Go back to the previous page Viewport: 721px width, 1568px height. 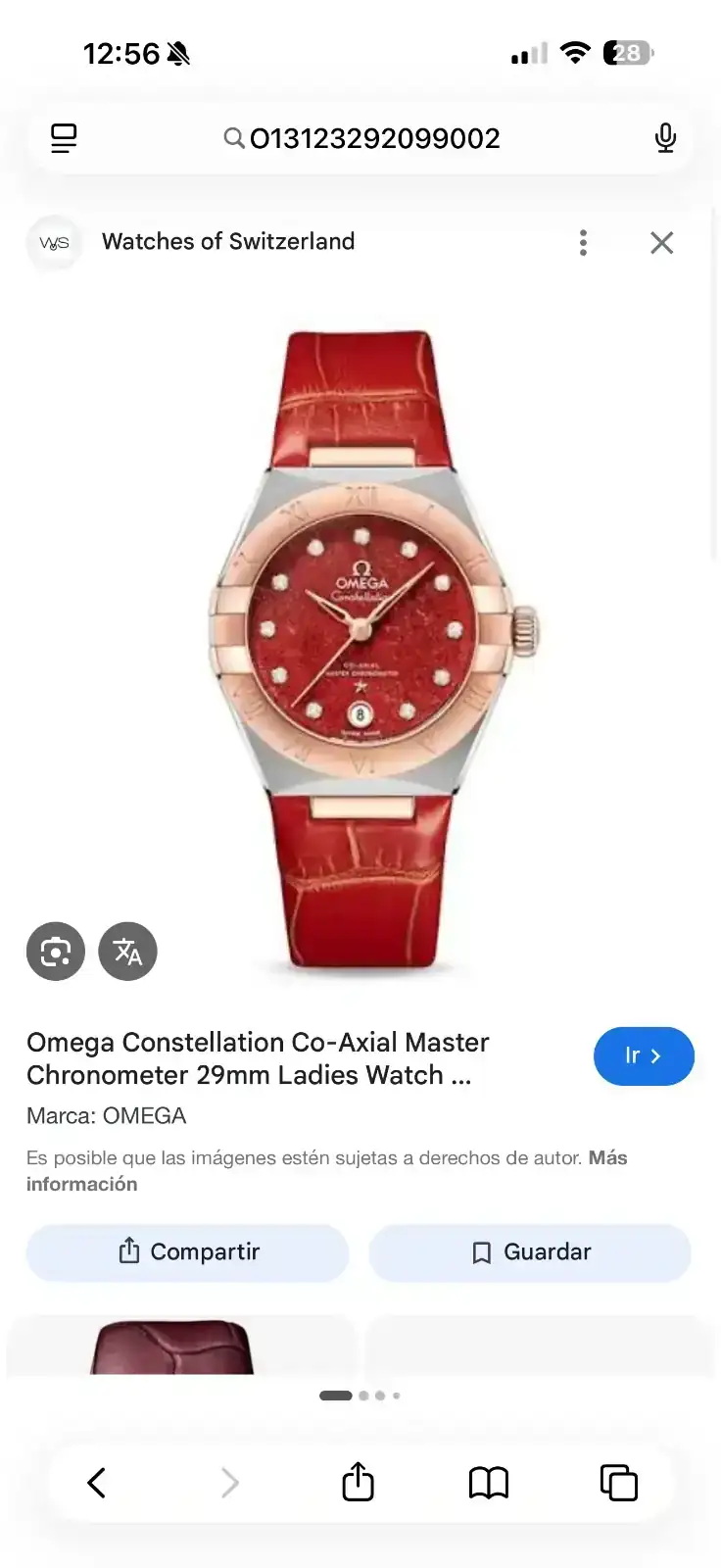click(x=96, y=1483)
